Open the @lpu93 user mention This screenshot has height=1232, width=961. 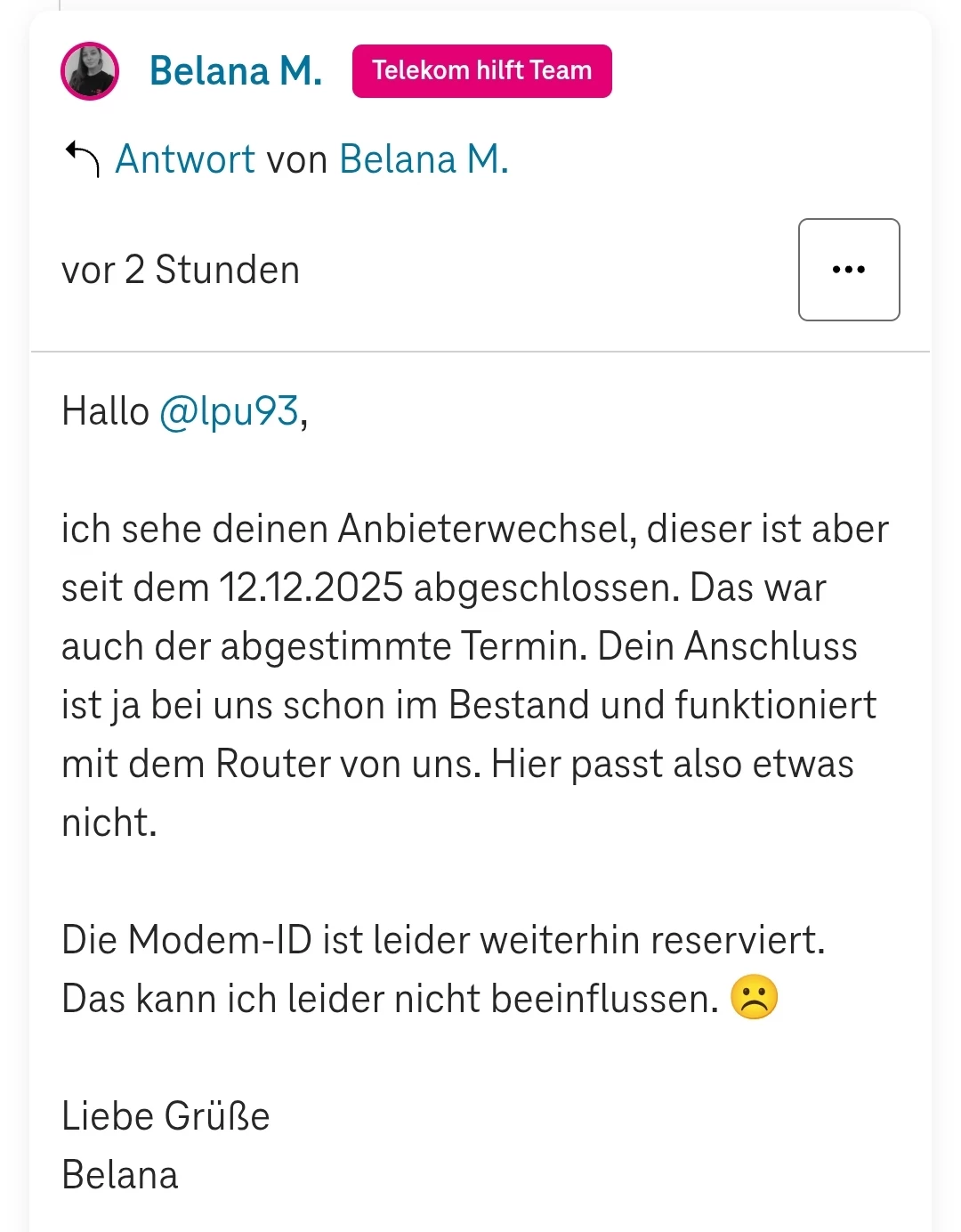tap(229, 411)
